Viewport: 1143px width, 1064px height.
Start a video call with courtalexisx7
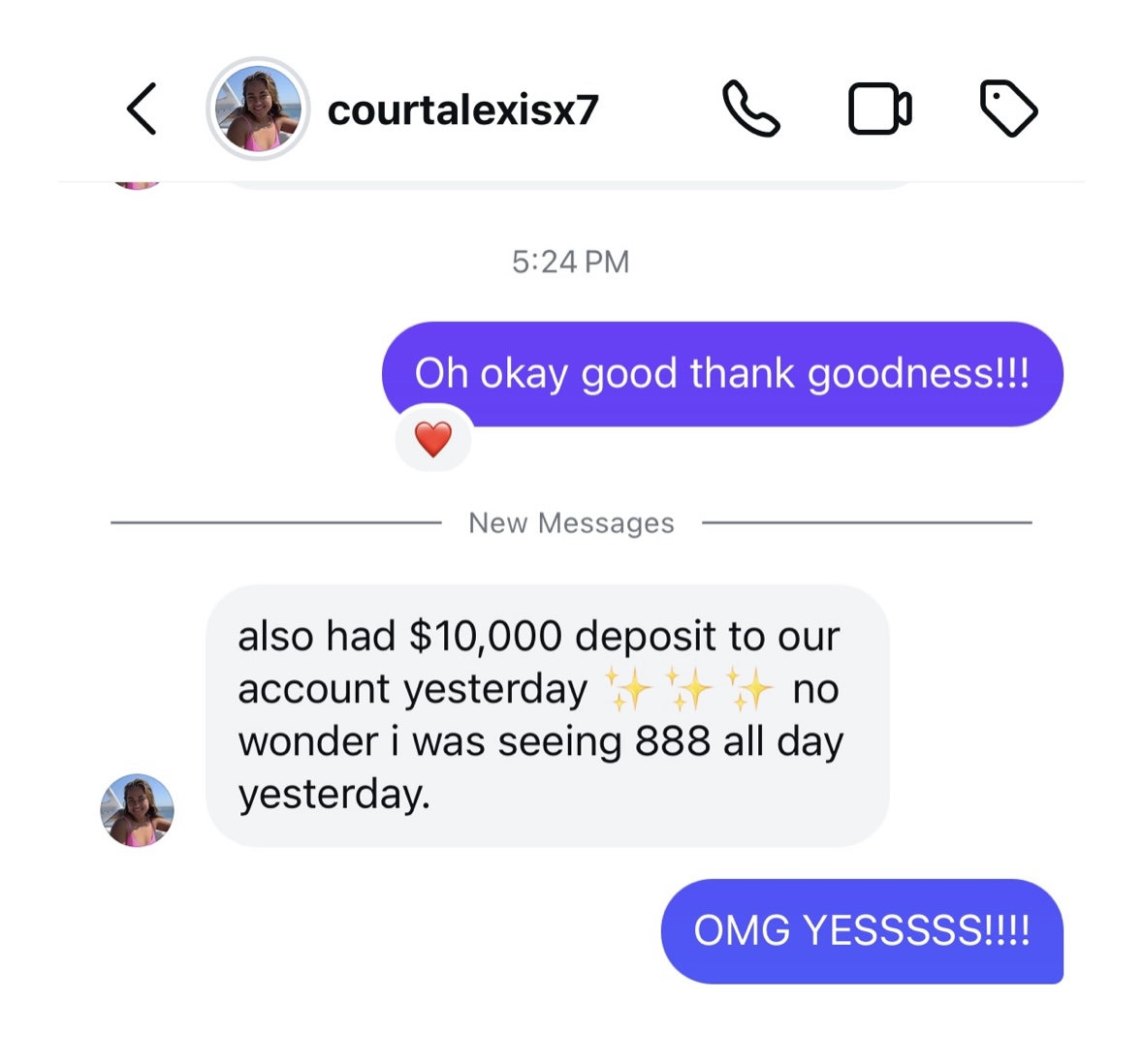click(x=879, y=109)
